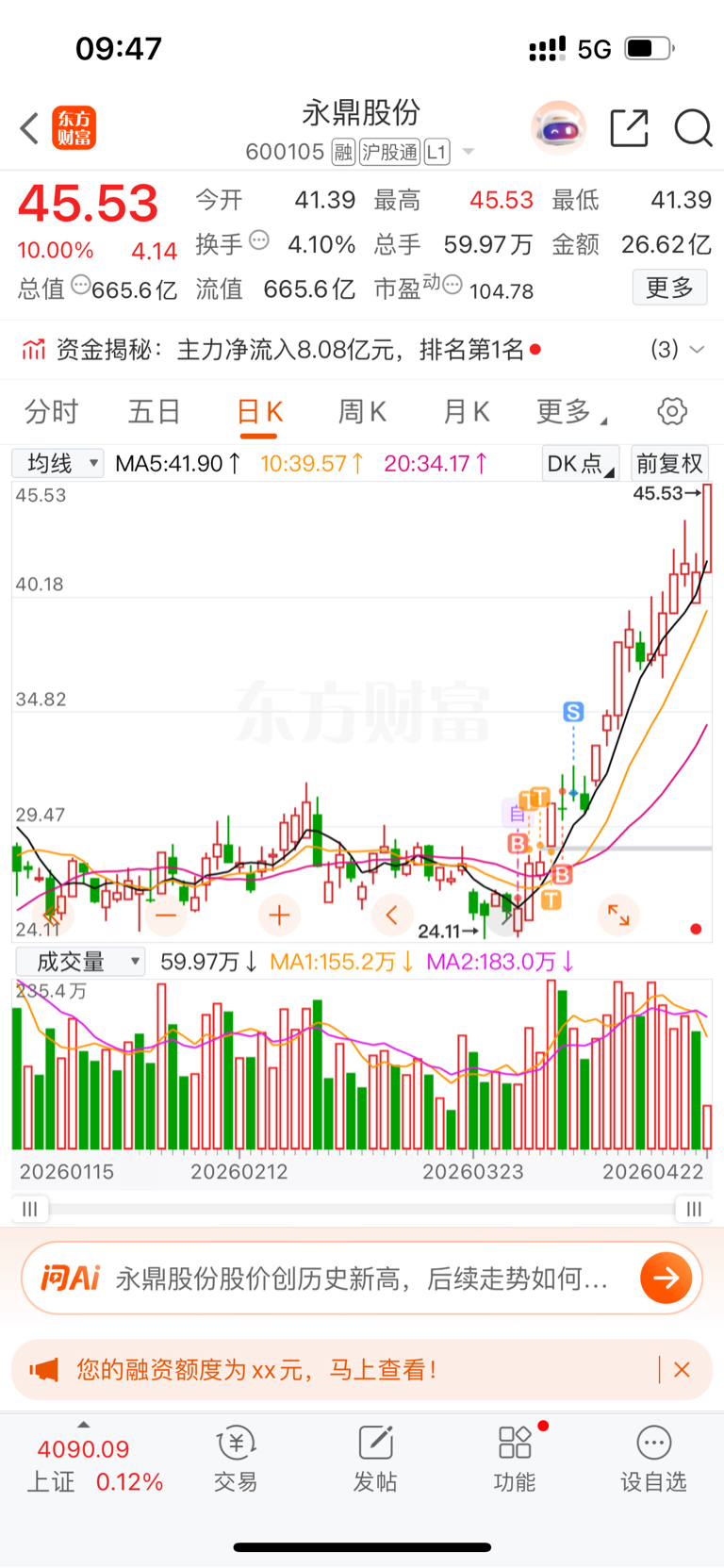
Task: Switch to the 分时 chart tab
Action: tap(52, 412)
